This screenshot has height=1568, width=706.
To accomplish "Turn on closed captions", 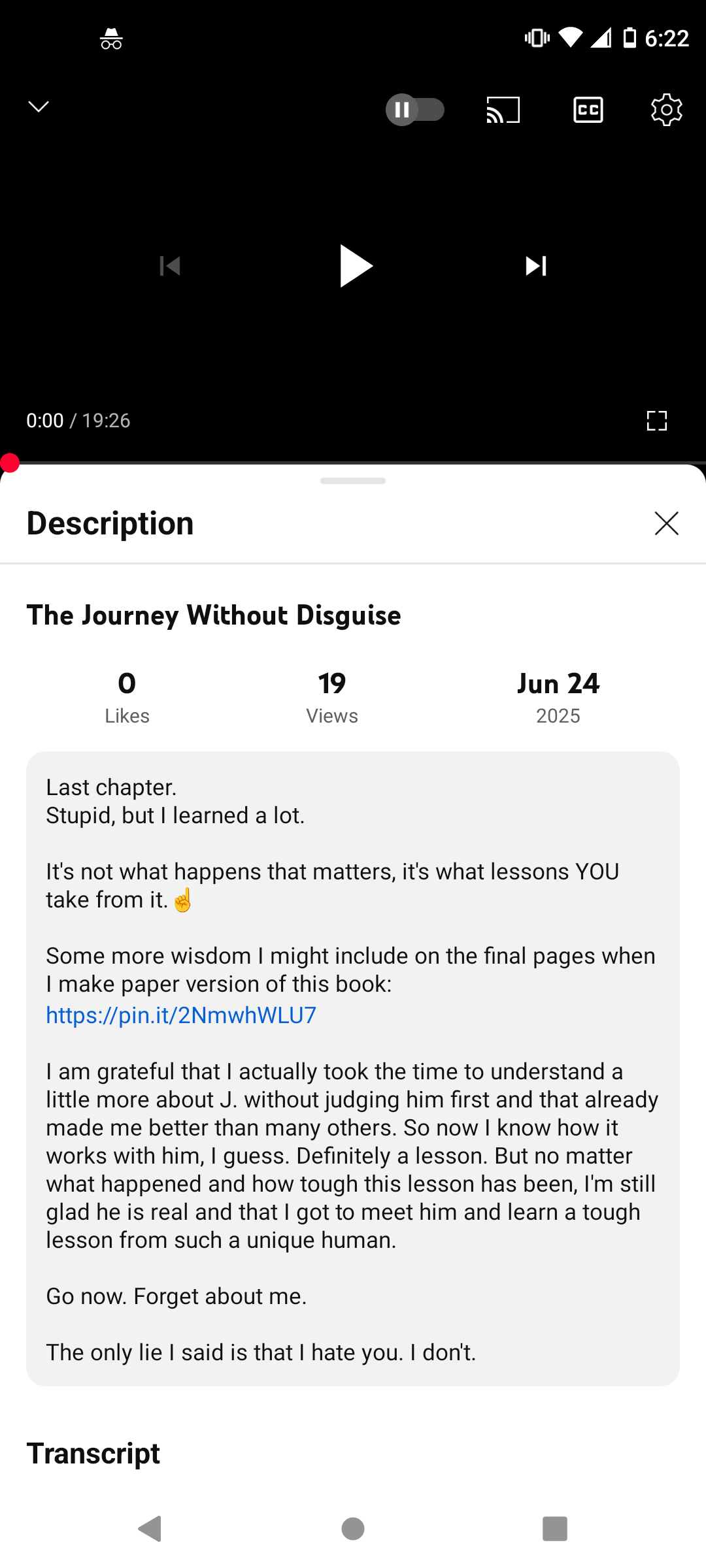I will coord(588,110).
